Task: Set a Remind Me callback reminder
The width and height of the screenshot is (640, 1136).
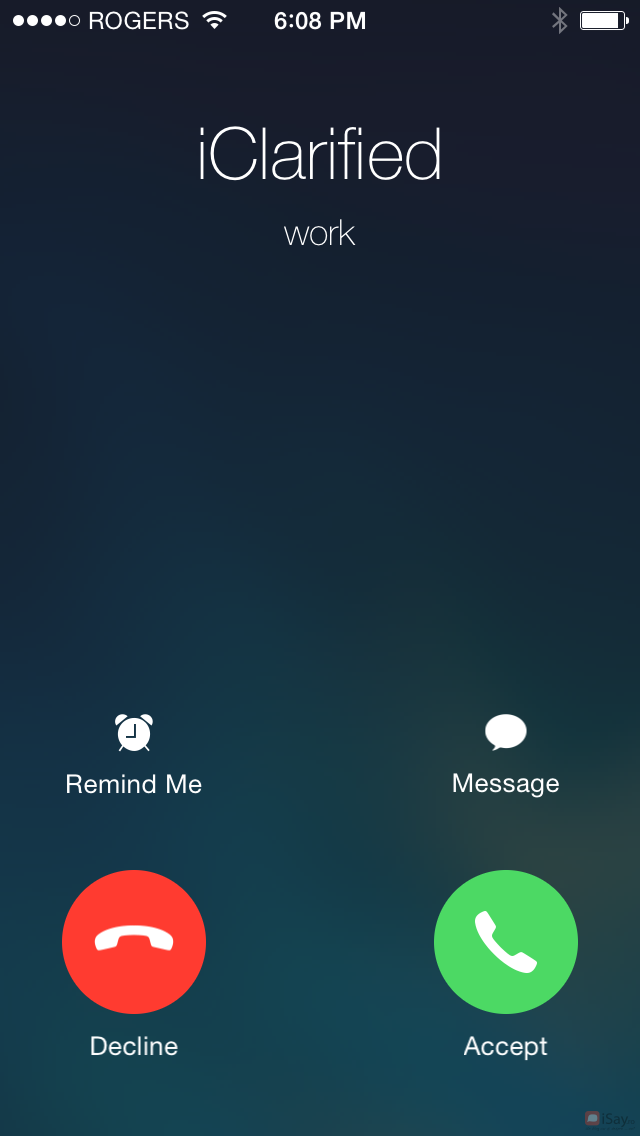Action: pyautogui.click(x=134, y=754)
